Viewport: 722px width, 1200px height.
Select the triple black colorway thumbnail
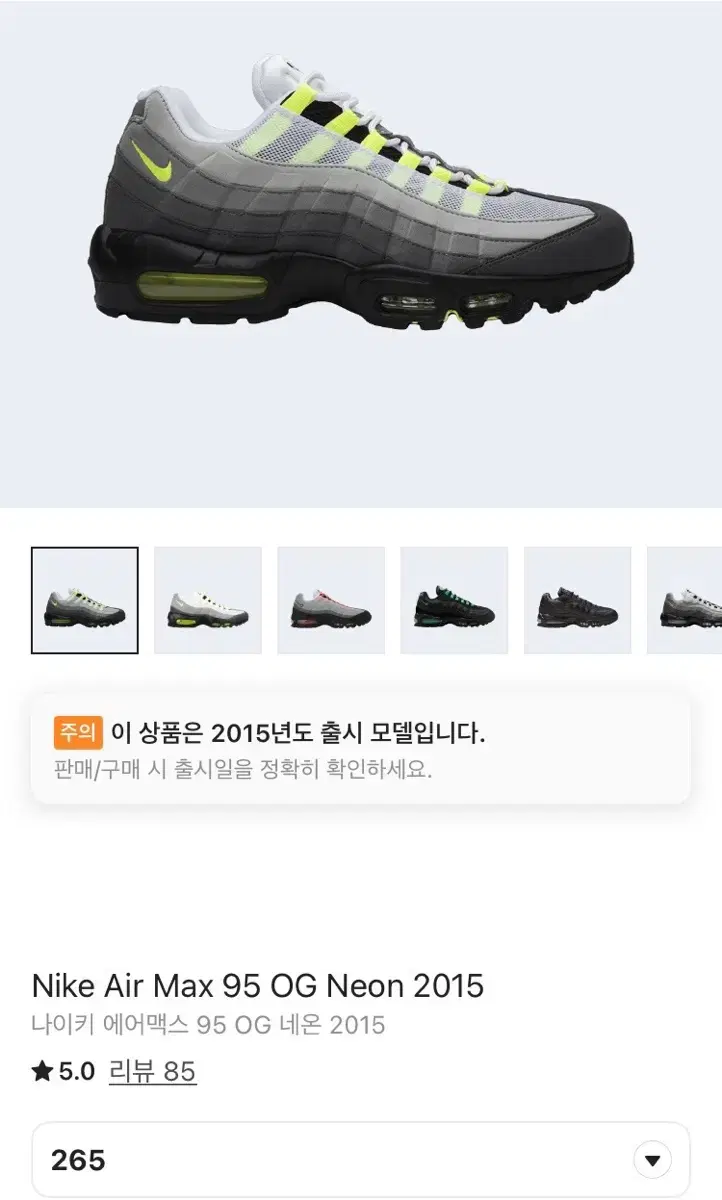click(x=576, y=600)
